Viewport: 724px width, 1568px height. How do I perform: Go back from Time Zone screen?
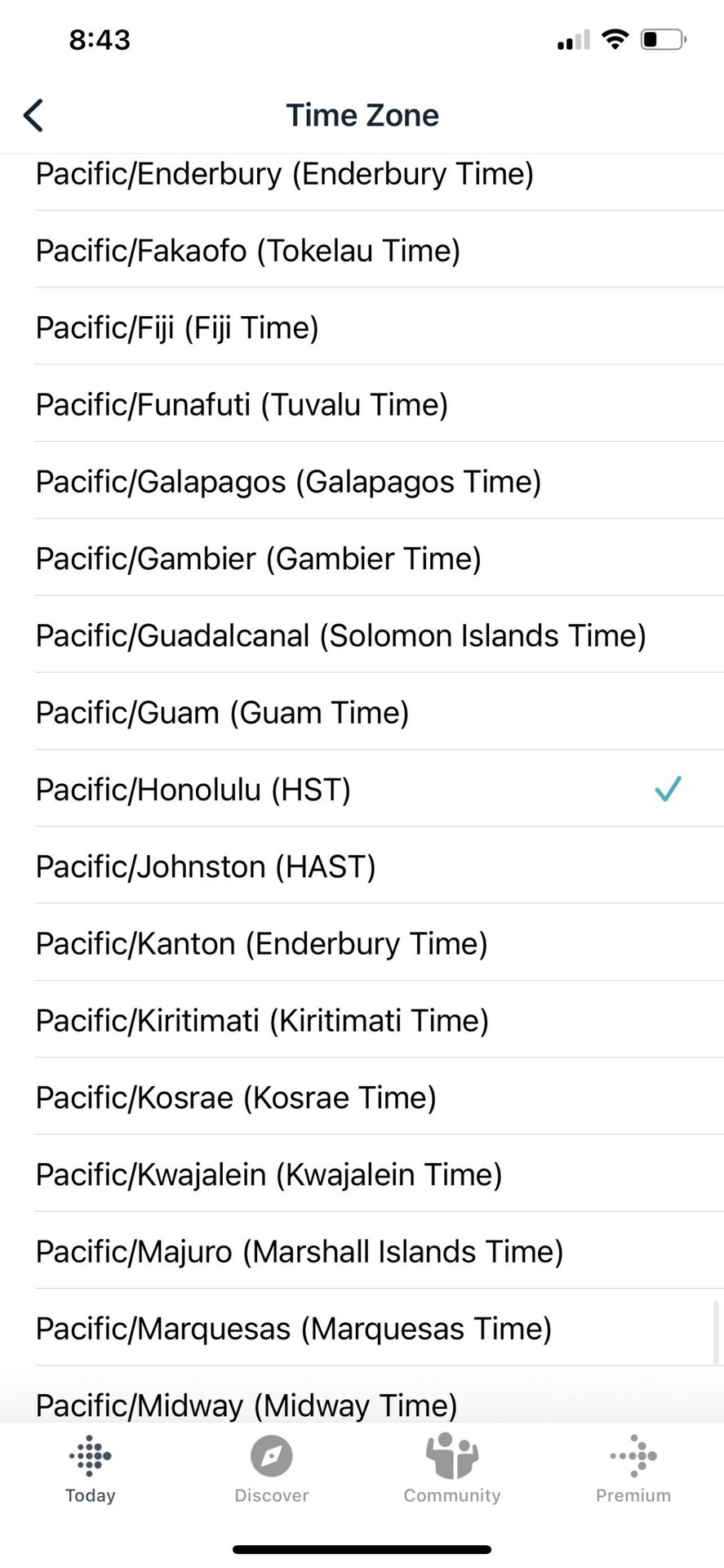33,115
